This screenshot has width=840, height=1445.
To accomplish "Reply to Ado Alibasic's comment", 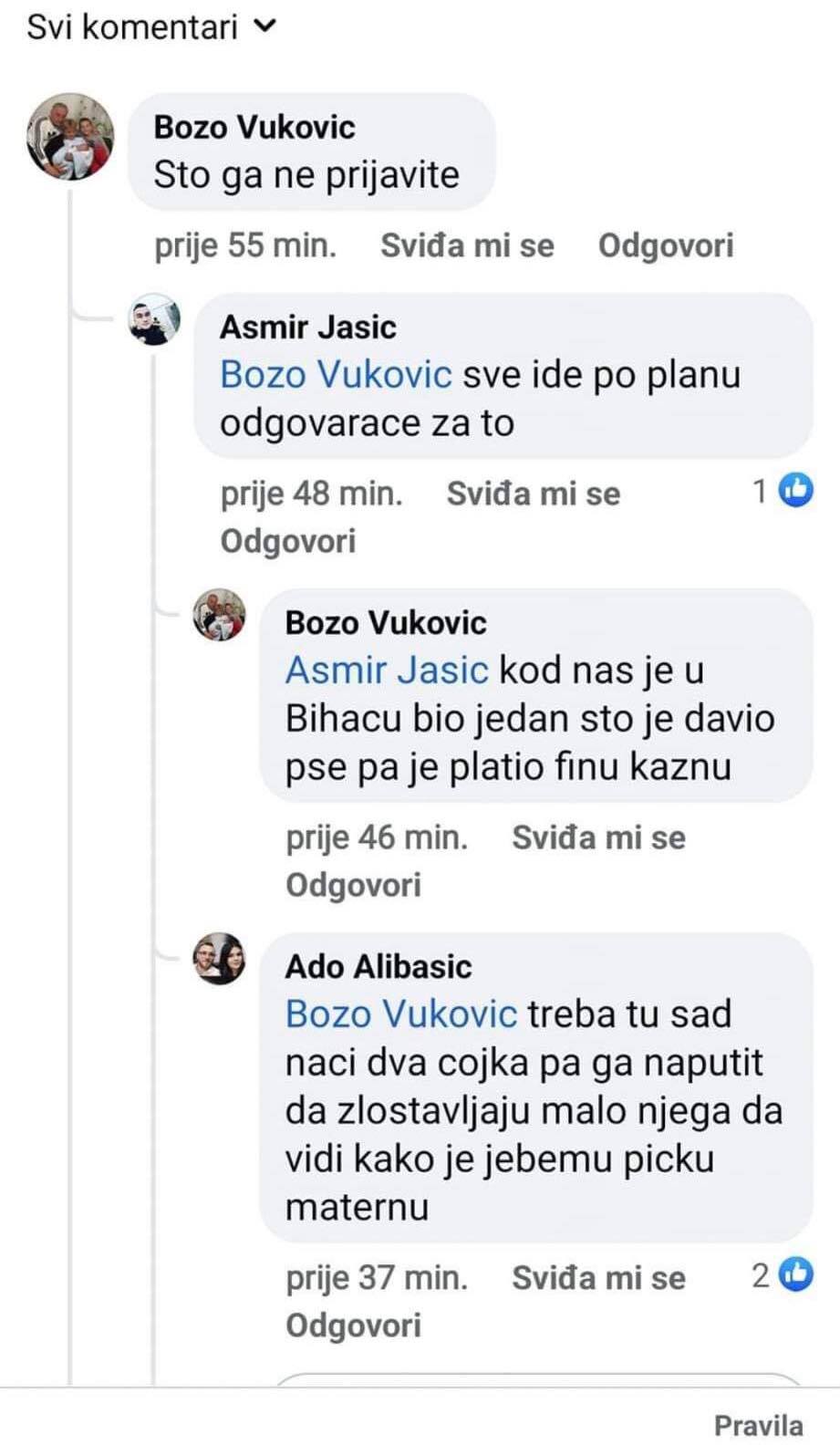I will click(353, 1325).
